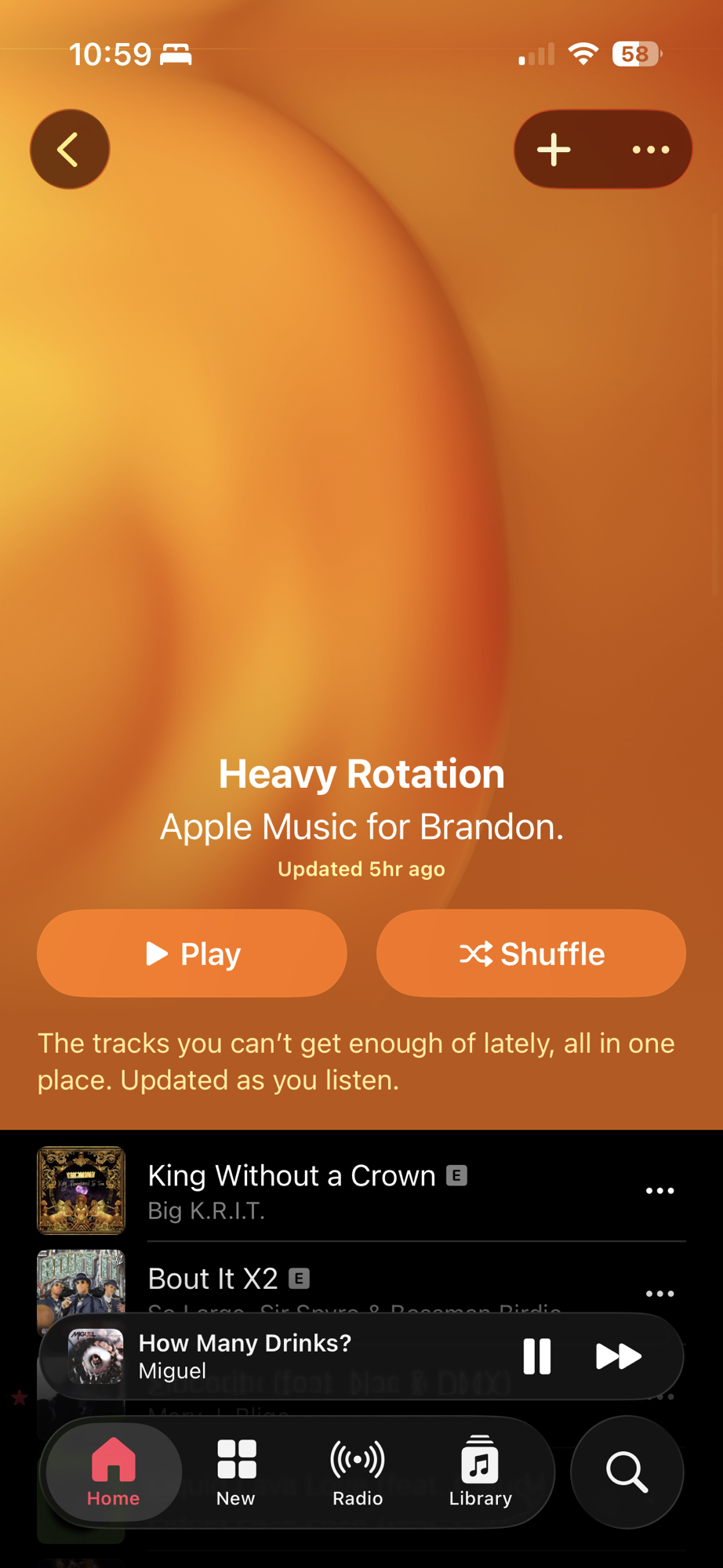Image resolution: width=723 pixels, height=1568 pixels.
Task: Play the Heavy Rotation playlist
Action: (x=192, y=953)
